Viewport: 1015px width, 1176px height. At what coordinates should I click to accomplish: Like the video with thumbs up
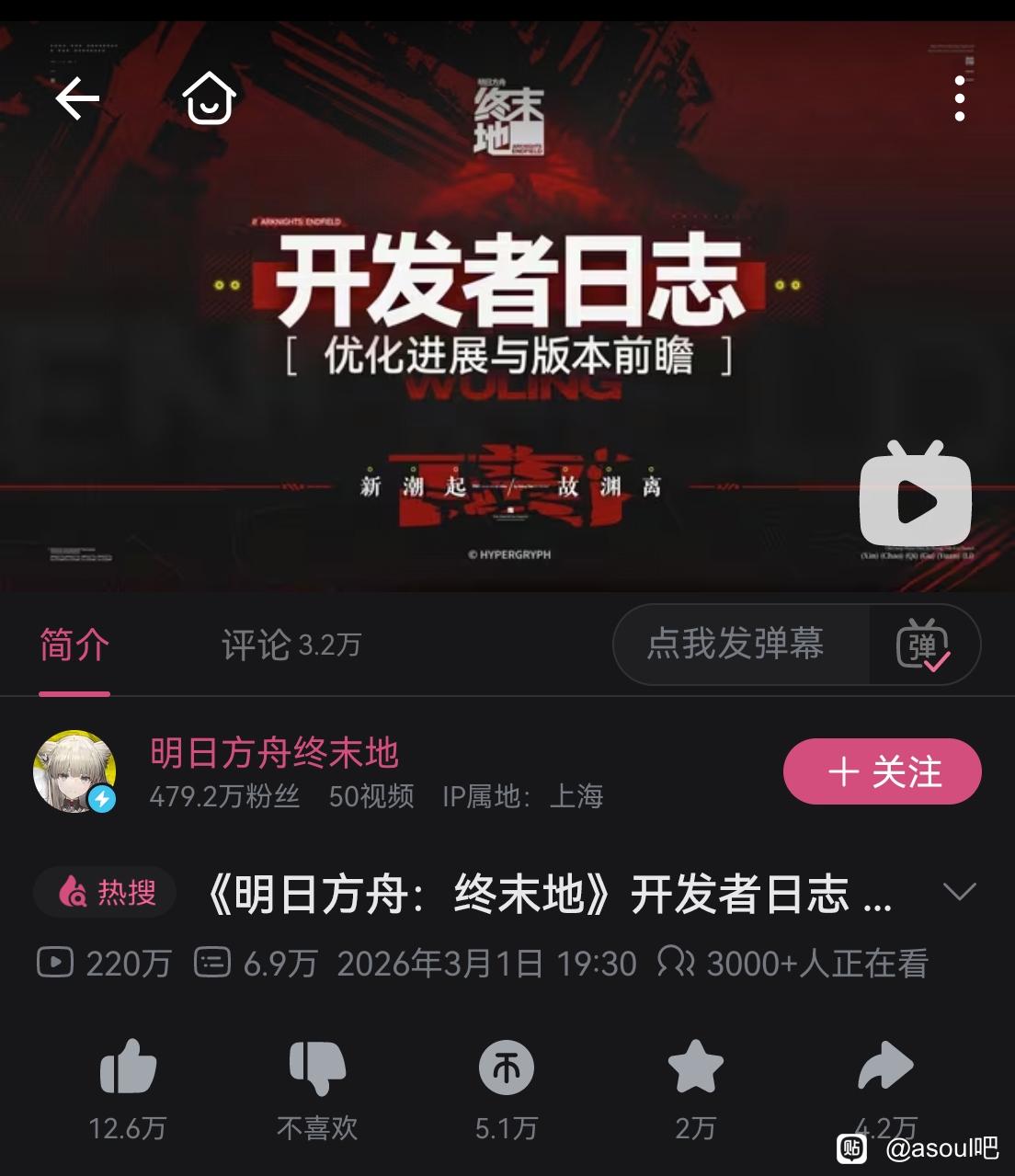[128, 1068]
